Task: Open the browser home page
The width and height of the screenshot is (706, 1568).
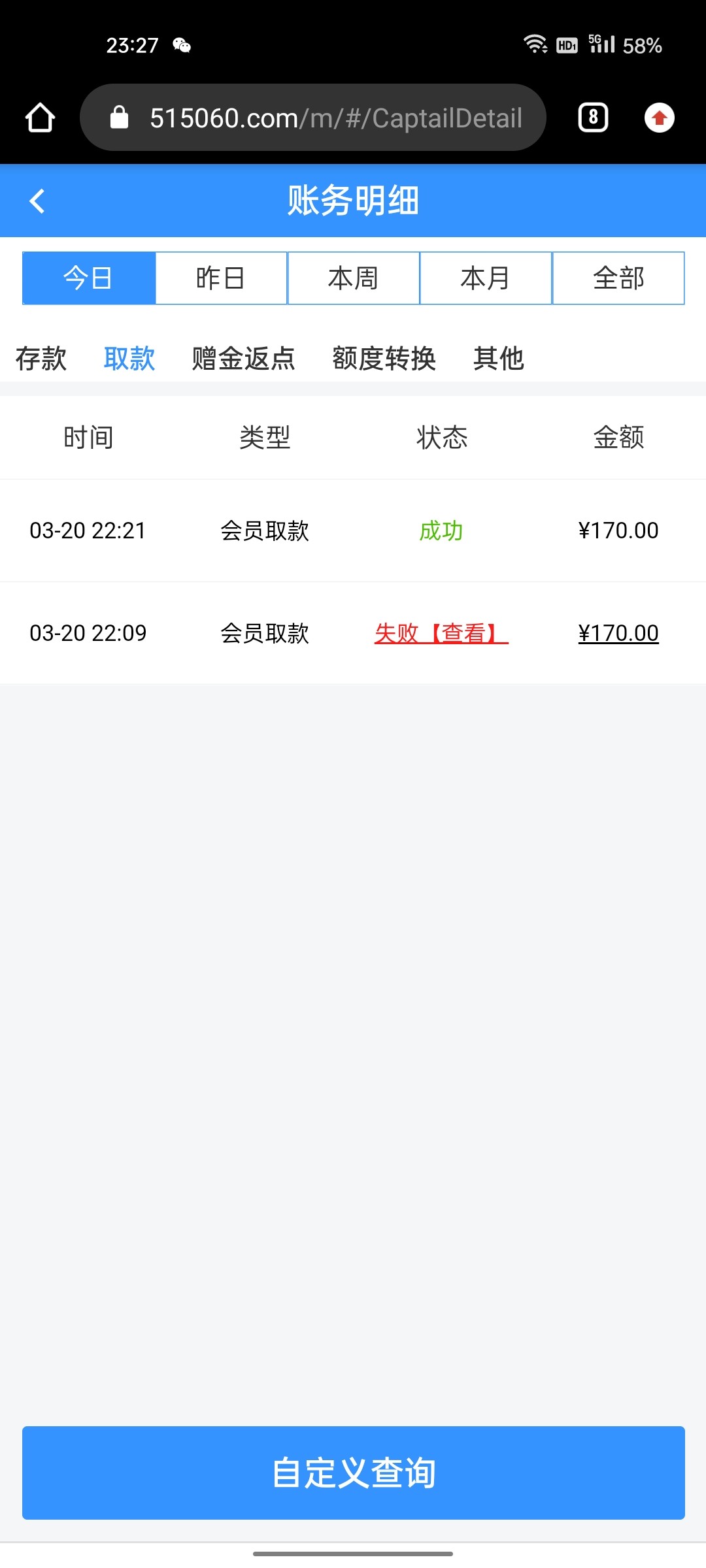Action: (x=40, y=118)
